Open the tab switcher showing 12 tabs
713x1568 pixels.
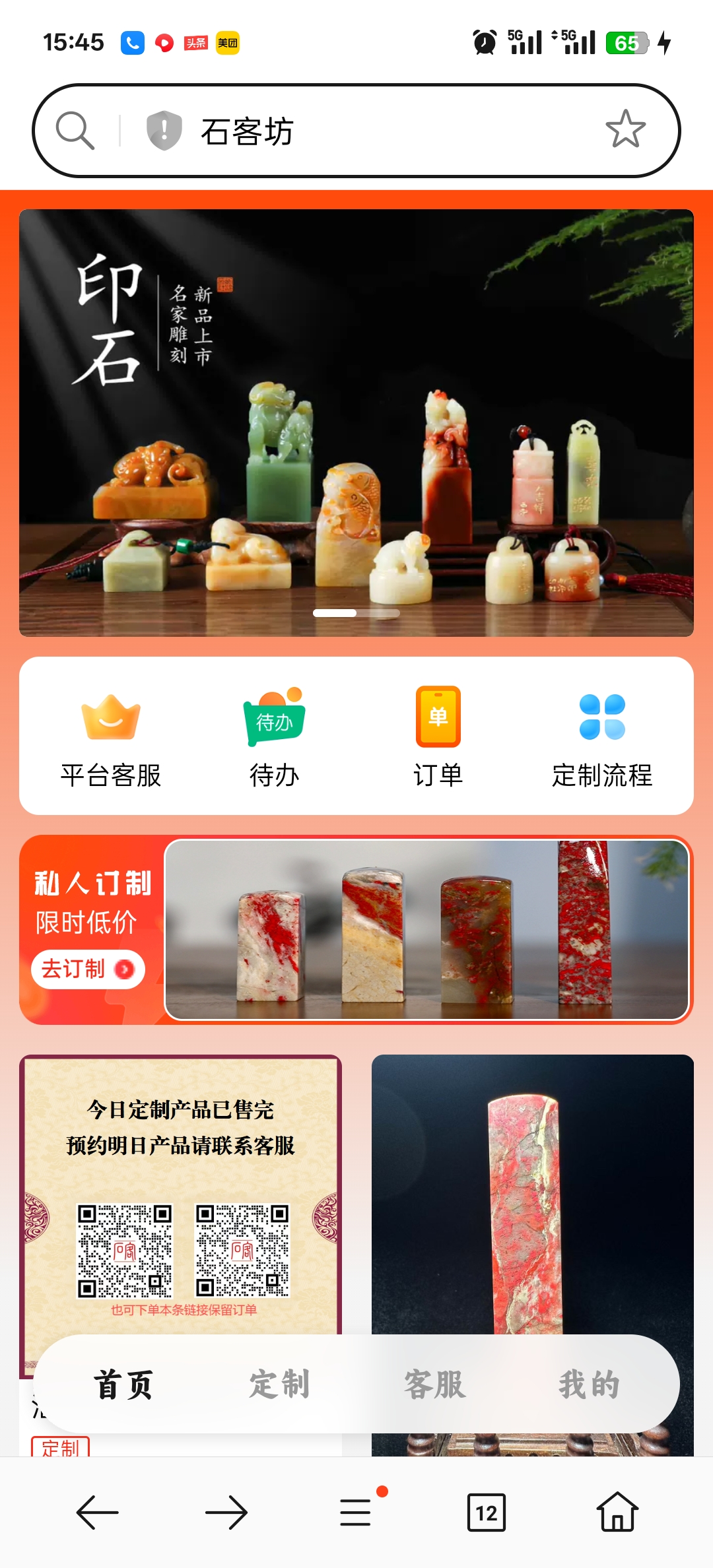[x=487, y=1512]
